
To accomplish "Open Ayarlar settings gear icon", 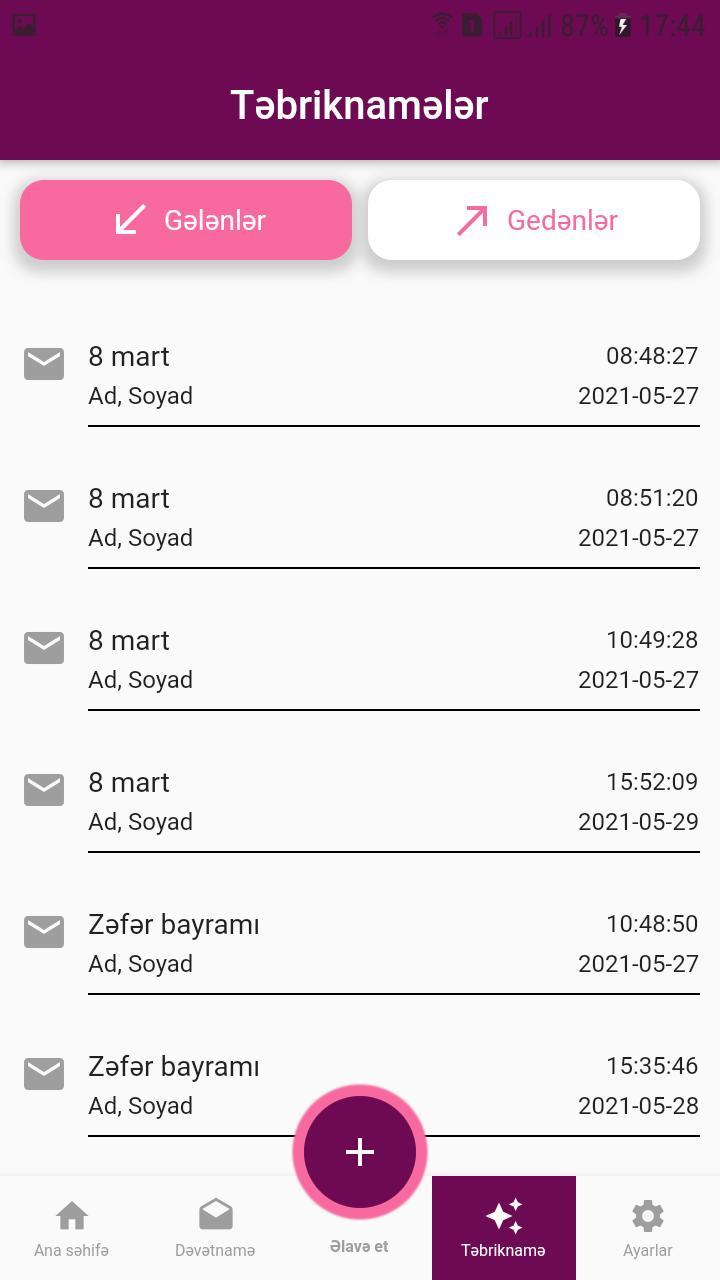I will (x=647, y=1213).
